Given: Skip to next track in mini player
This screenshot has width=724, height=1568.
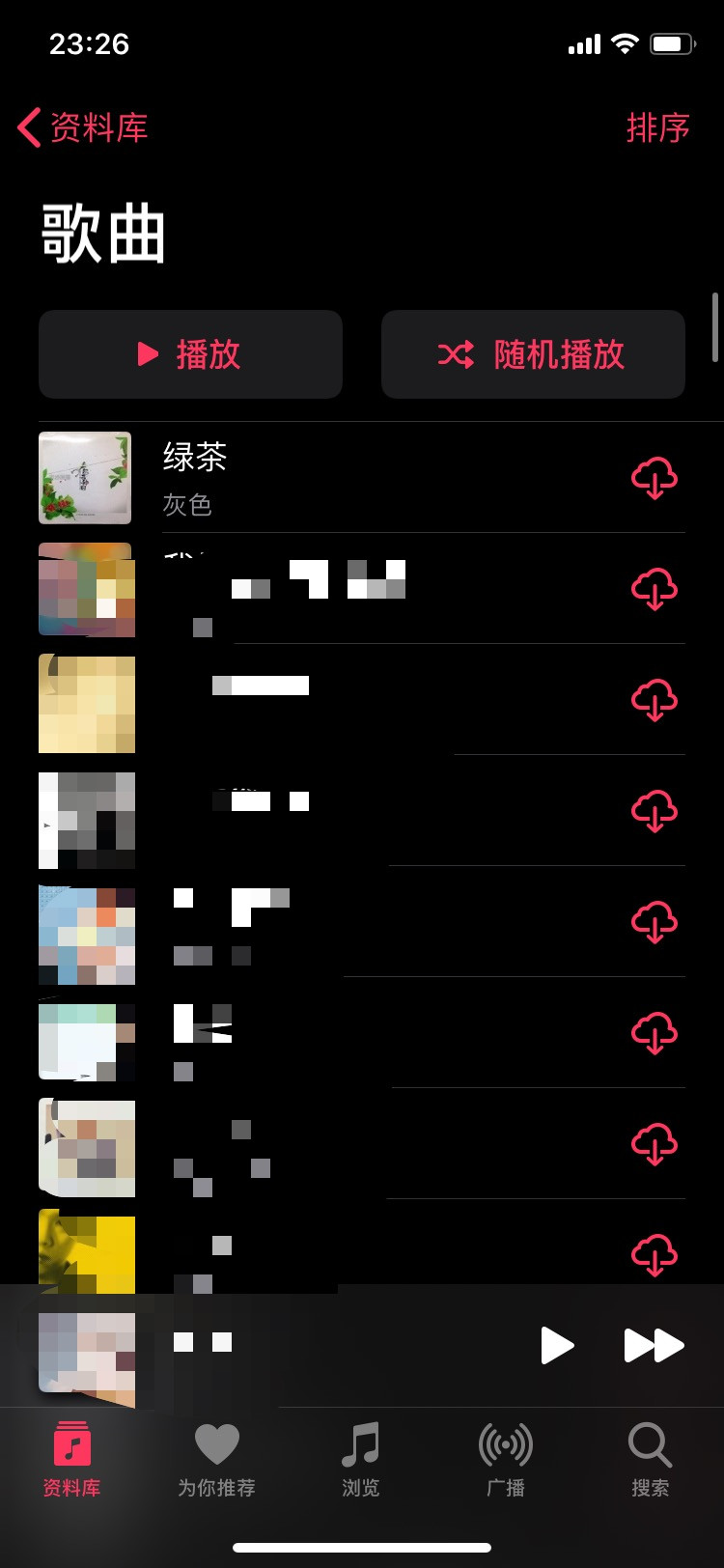Looking at the screenshot, I should tap(654, 1345).
